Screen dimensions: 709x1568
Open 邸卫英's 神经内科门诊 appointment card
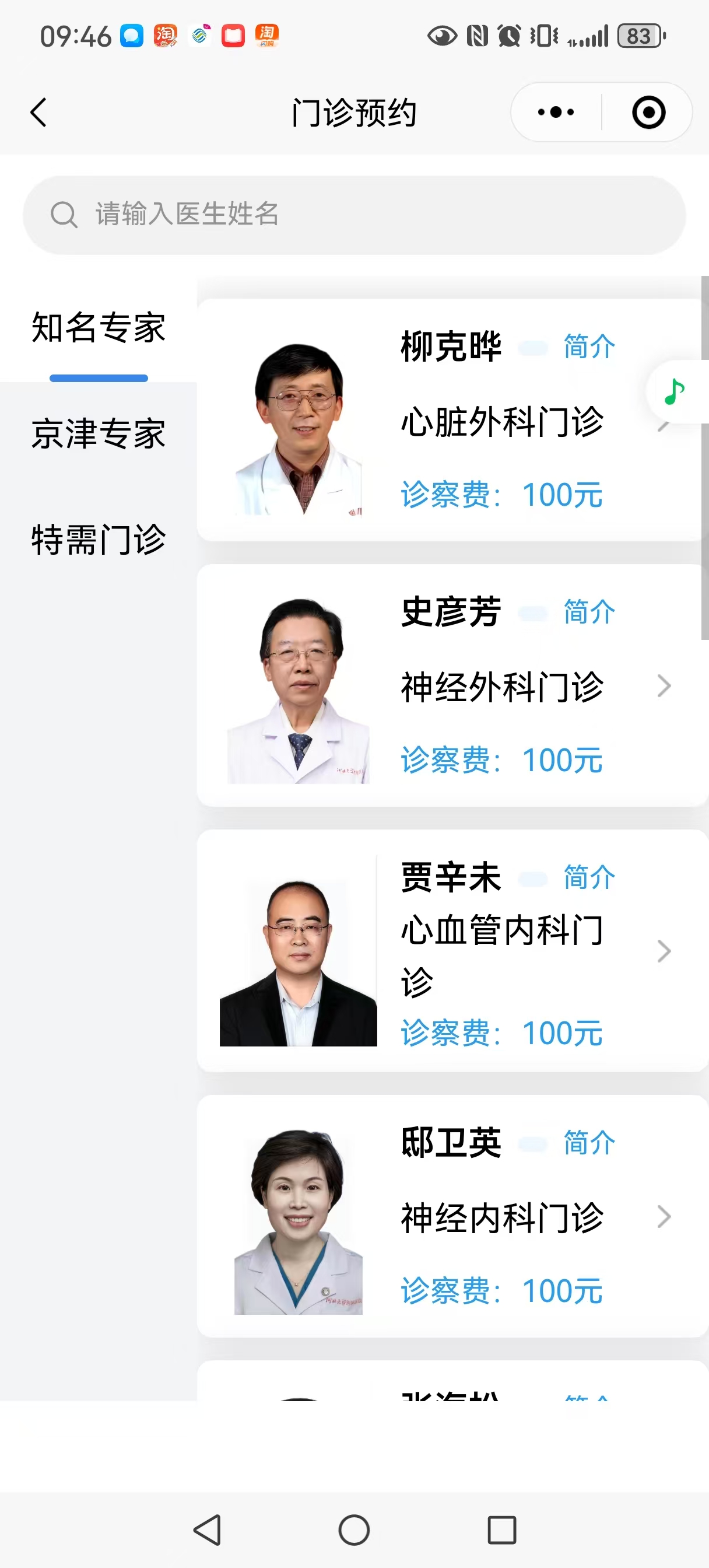pos(501,1217)
